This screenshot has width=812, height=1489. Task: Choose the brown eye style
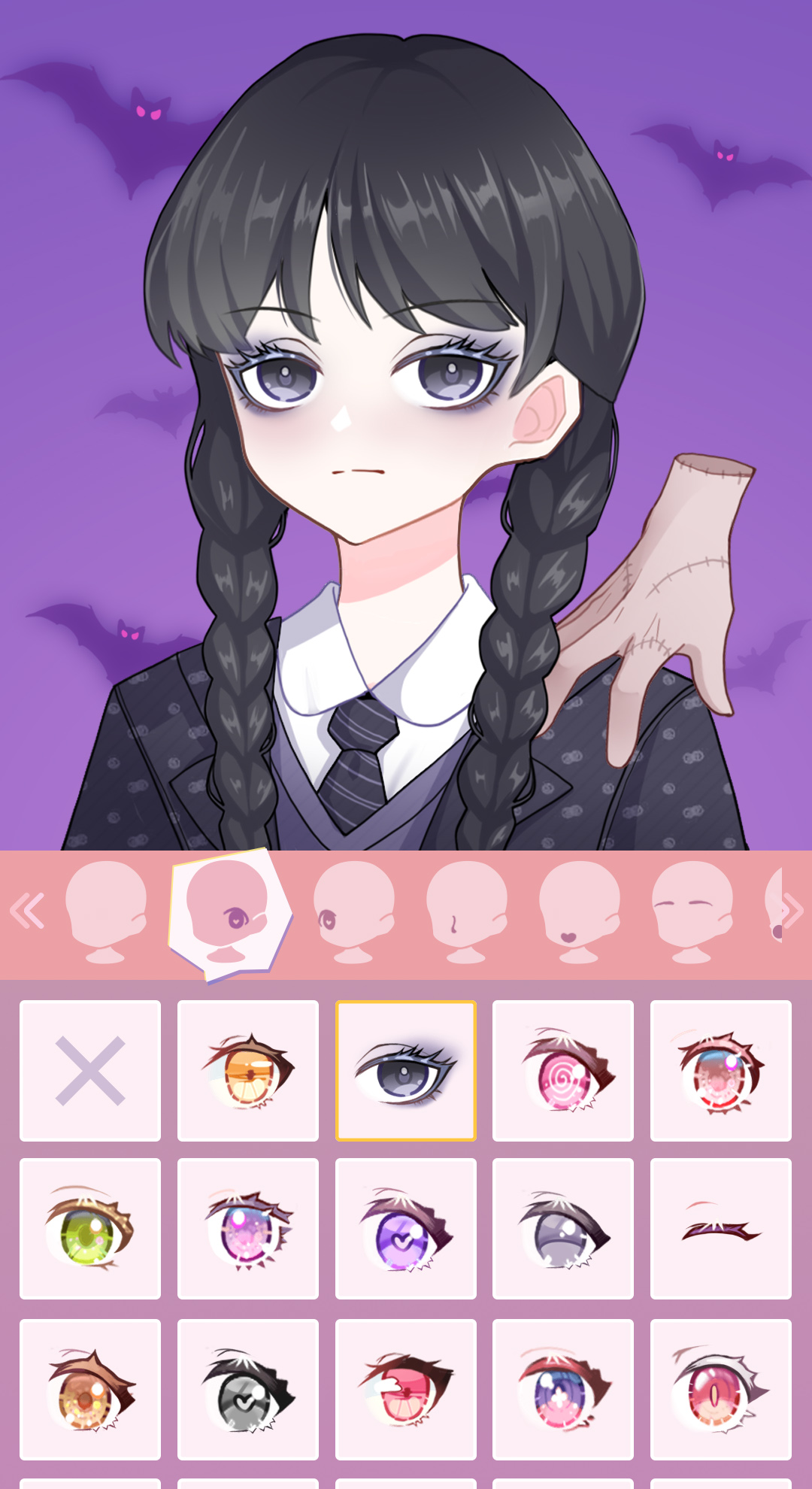[x=90, y=1390]
